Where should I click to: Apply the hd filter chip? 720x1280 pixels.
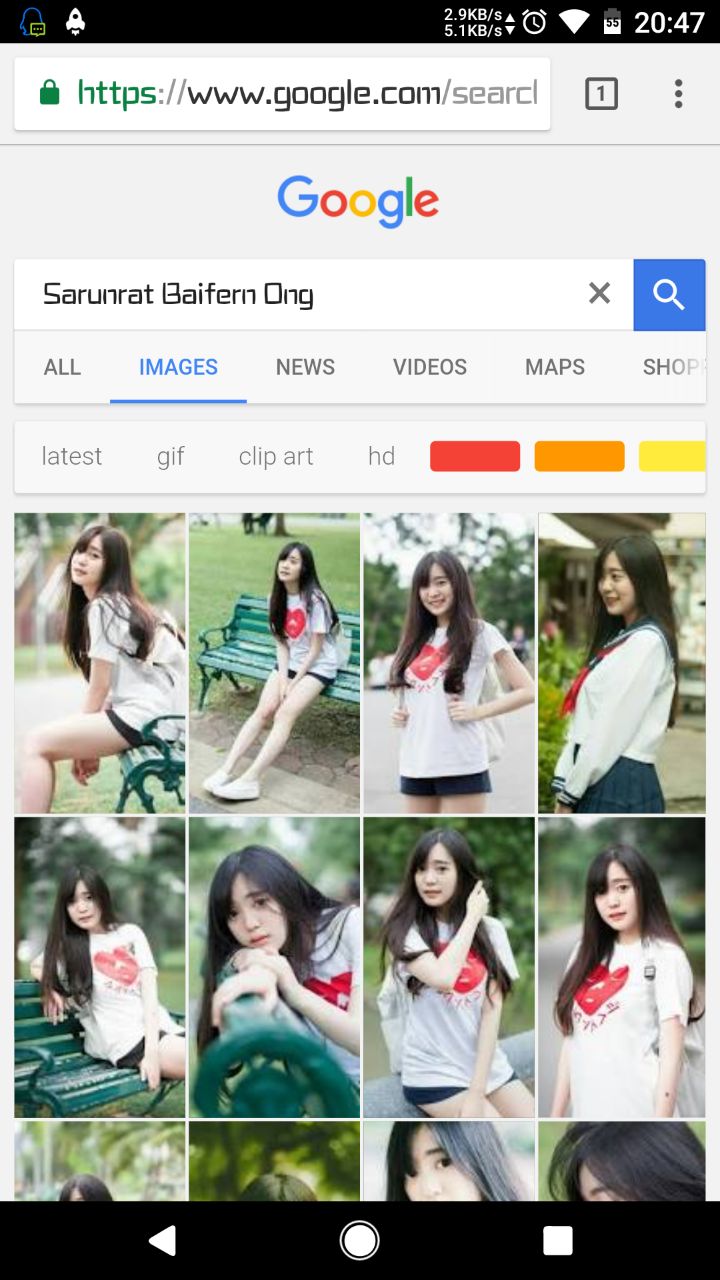(381, 456)
